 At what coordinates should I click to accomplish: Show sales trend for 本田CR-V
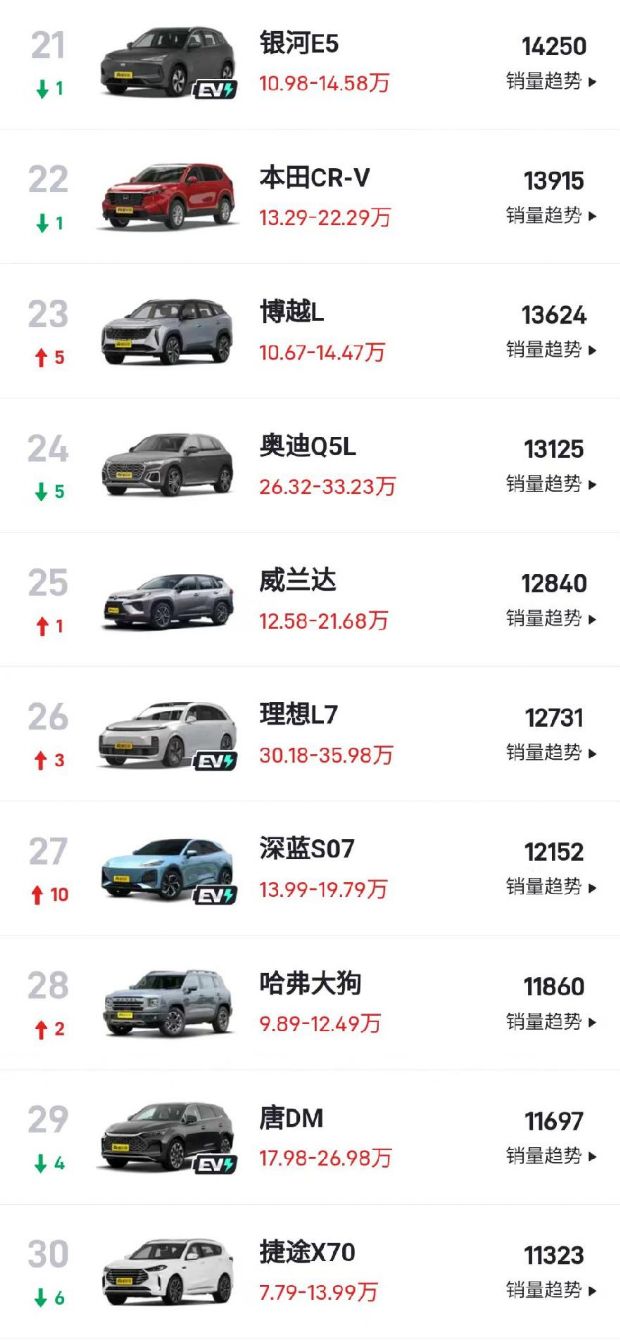coord(550,215)
